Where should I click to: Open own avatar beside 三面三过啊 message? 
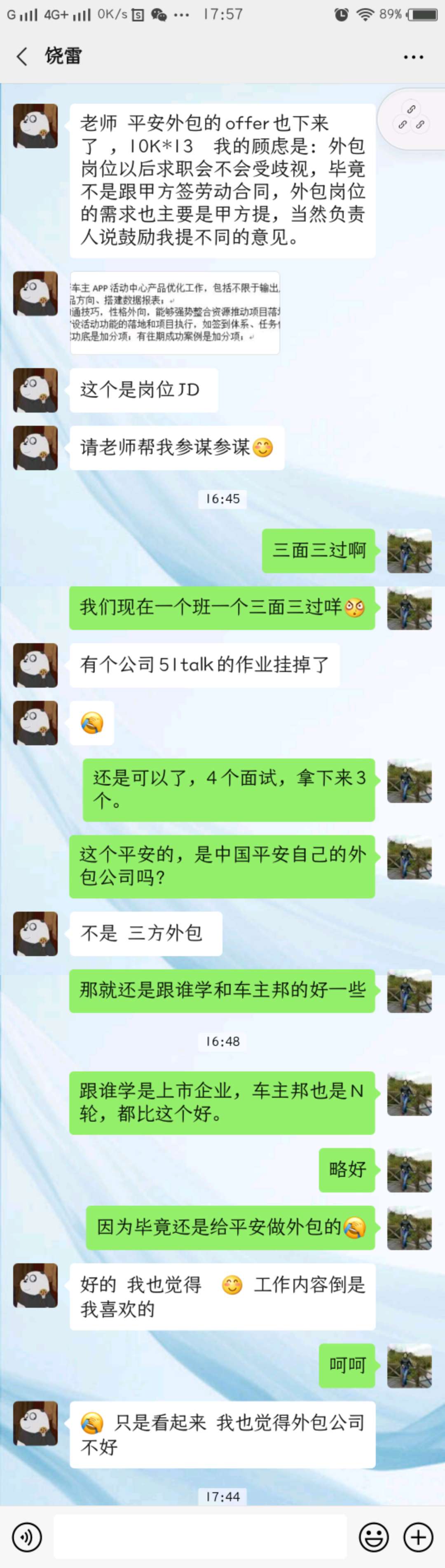tap(409, 551)
